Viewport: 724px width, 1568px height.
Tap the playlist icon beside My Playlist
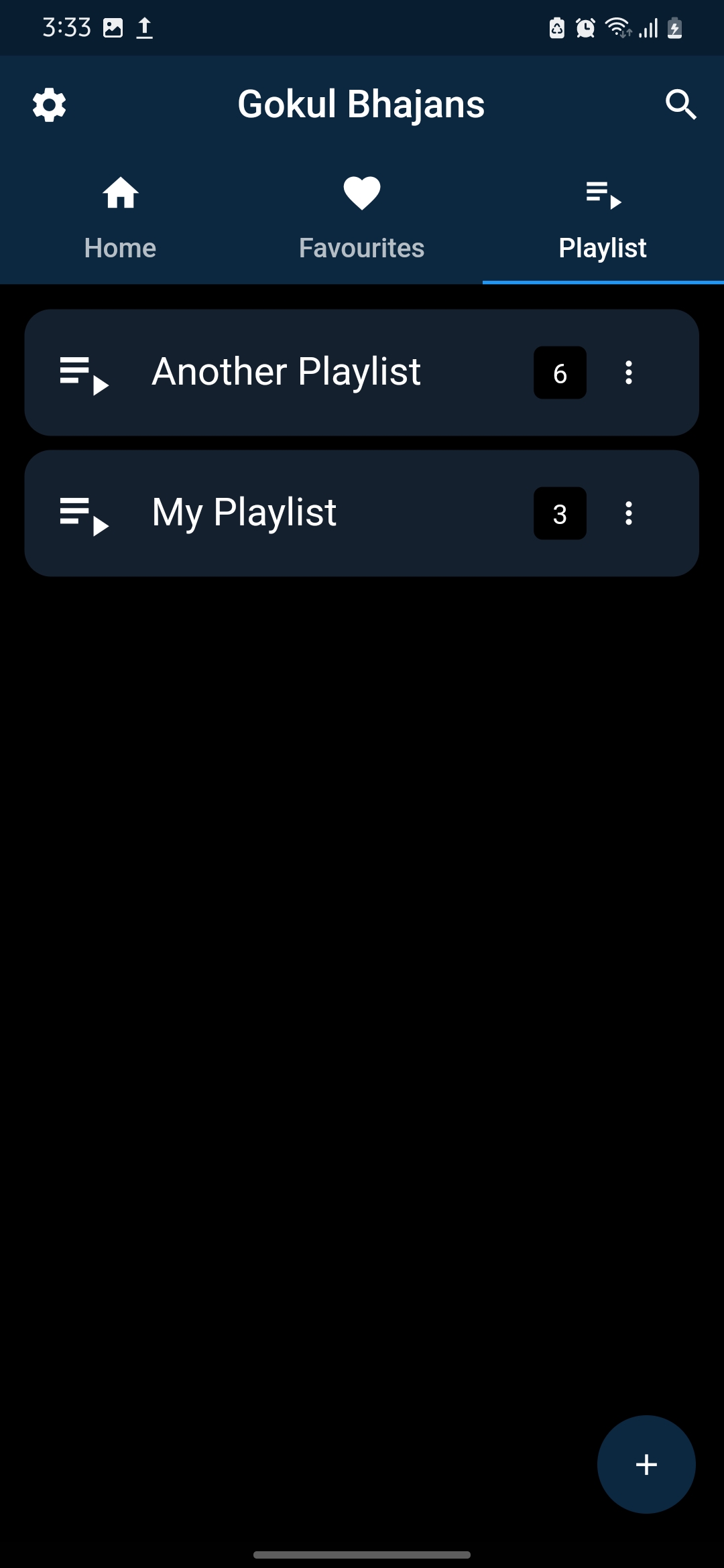pos(83,513)
